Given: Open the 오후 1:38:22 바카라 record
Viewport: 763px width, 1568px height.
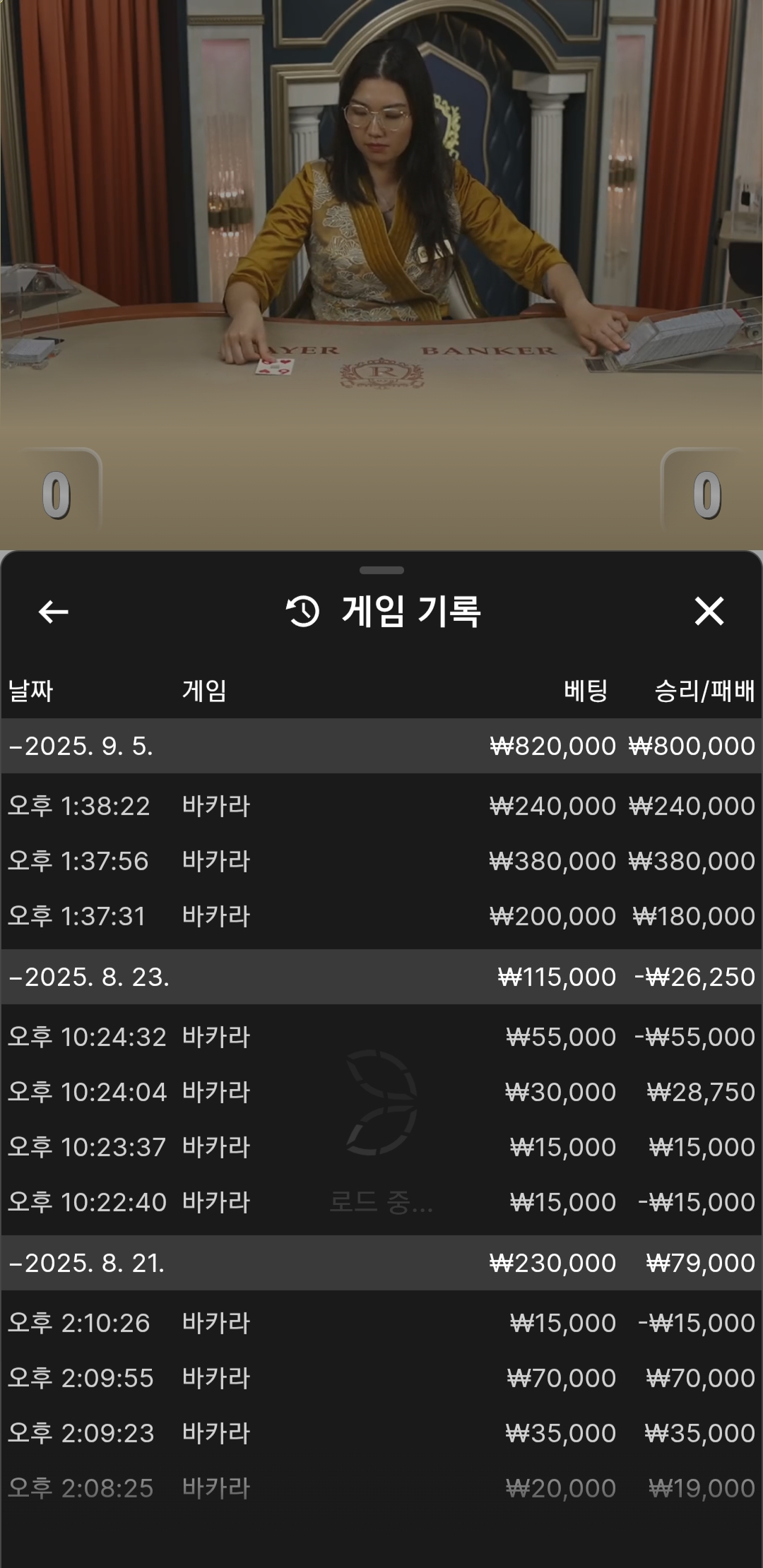Looking at the screenshot, I should 381,807.
